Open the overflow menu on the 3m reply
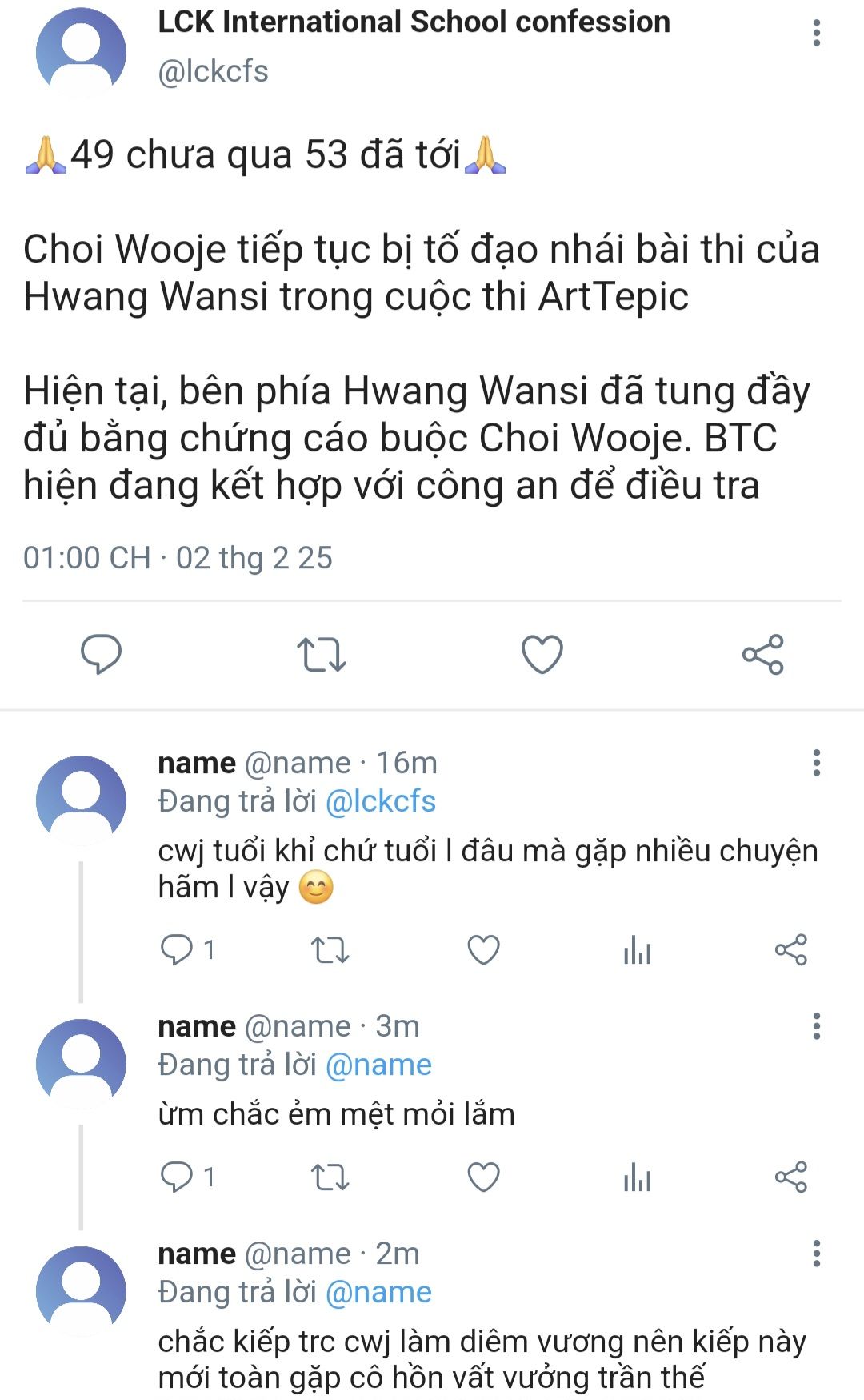Screen dimensions: 864x1400 pos(816,1026)
